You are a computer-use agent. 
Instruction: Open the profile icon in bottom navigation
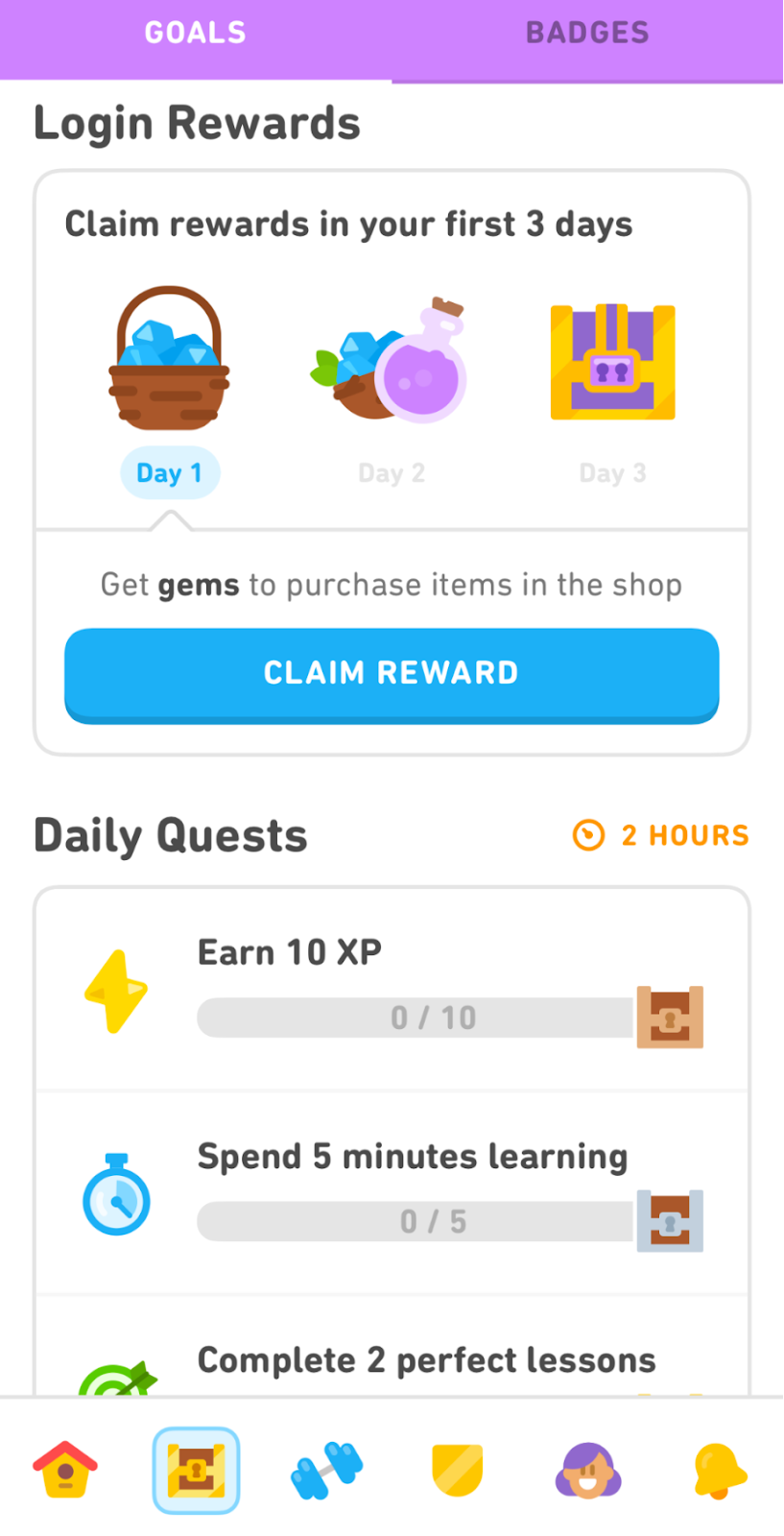587,1471
